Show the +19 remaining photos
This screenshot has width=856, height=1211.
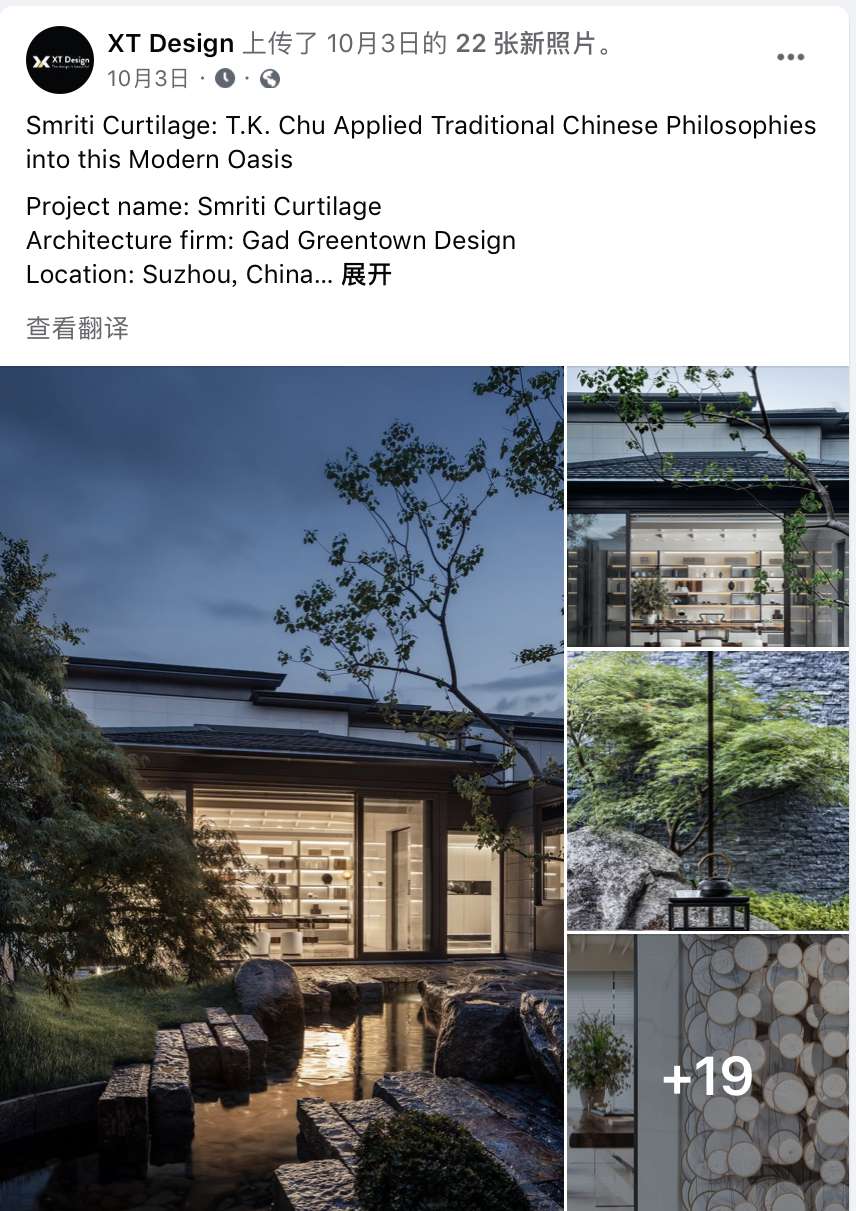[708, 1073]
